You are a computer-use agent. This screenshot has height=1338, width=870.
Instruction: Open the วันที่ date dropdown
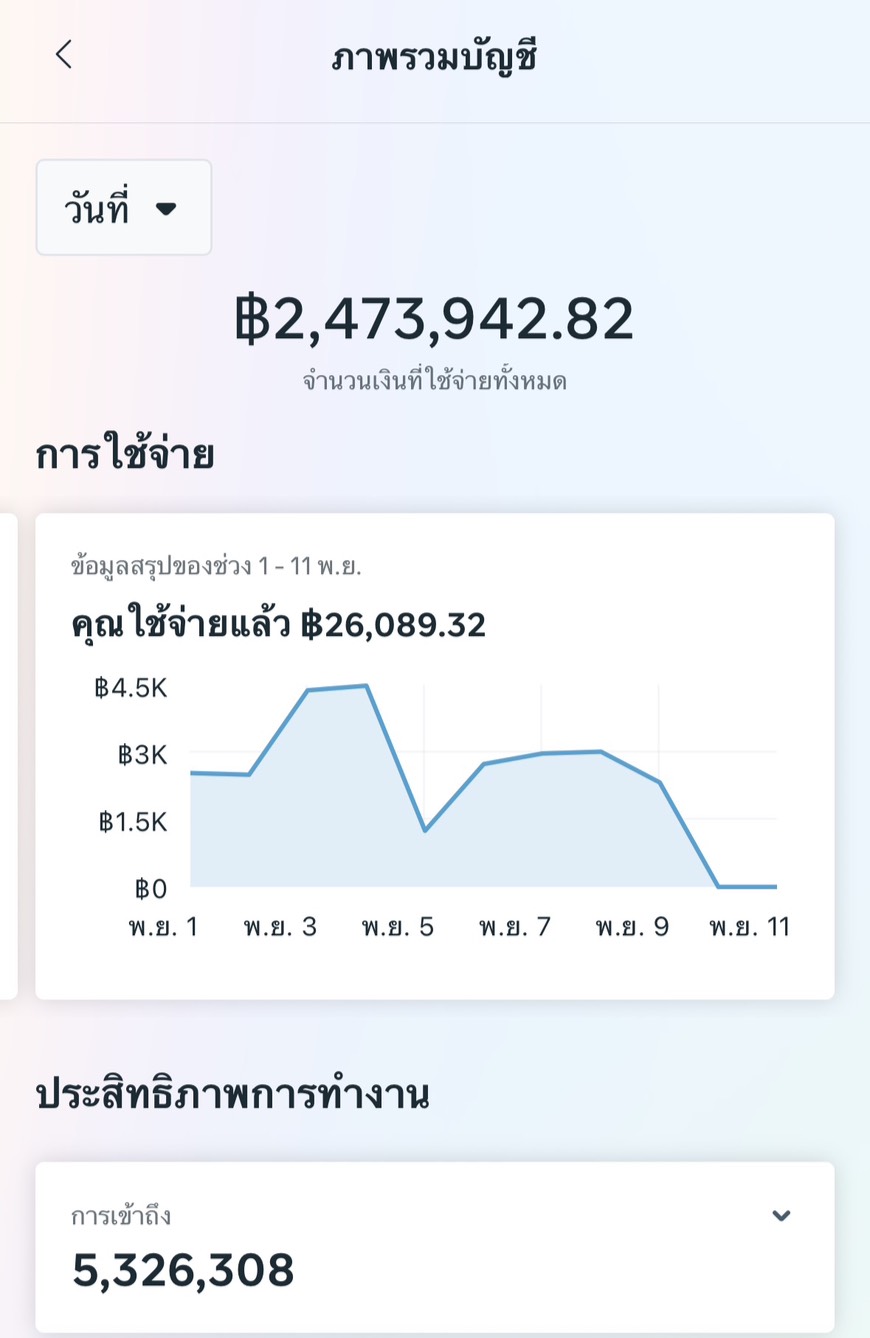coord(124,208)
